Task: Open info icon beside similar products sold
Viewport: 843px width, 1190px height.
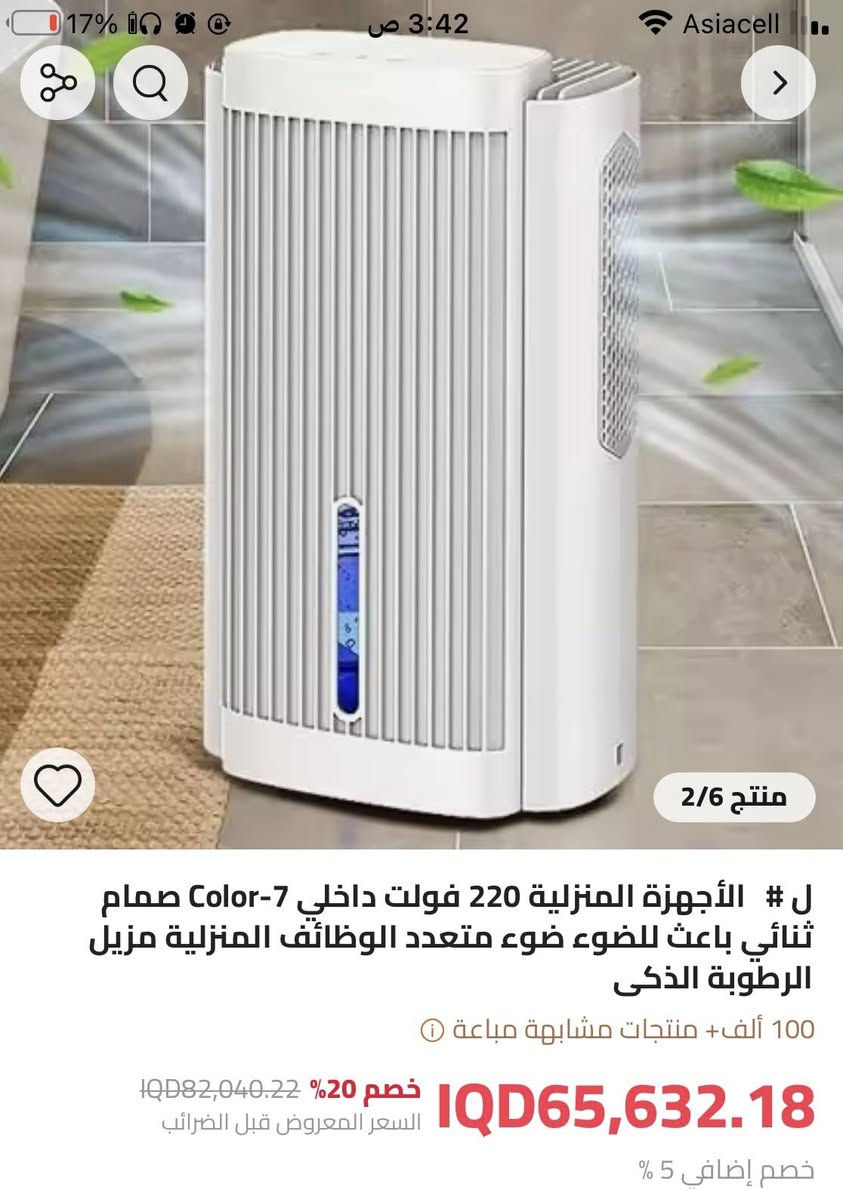Action: (432, 1030)
